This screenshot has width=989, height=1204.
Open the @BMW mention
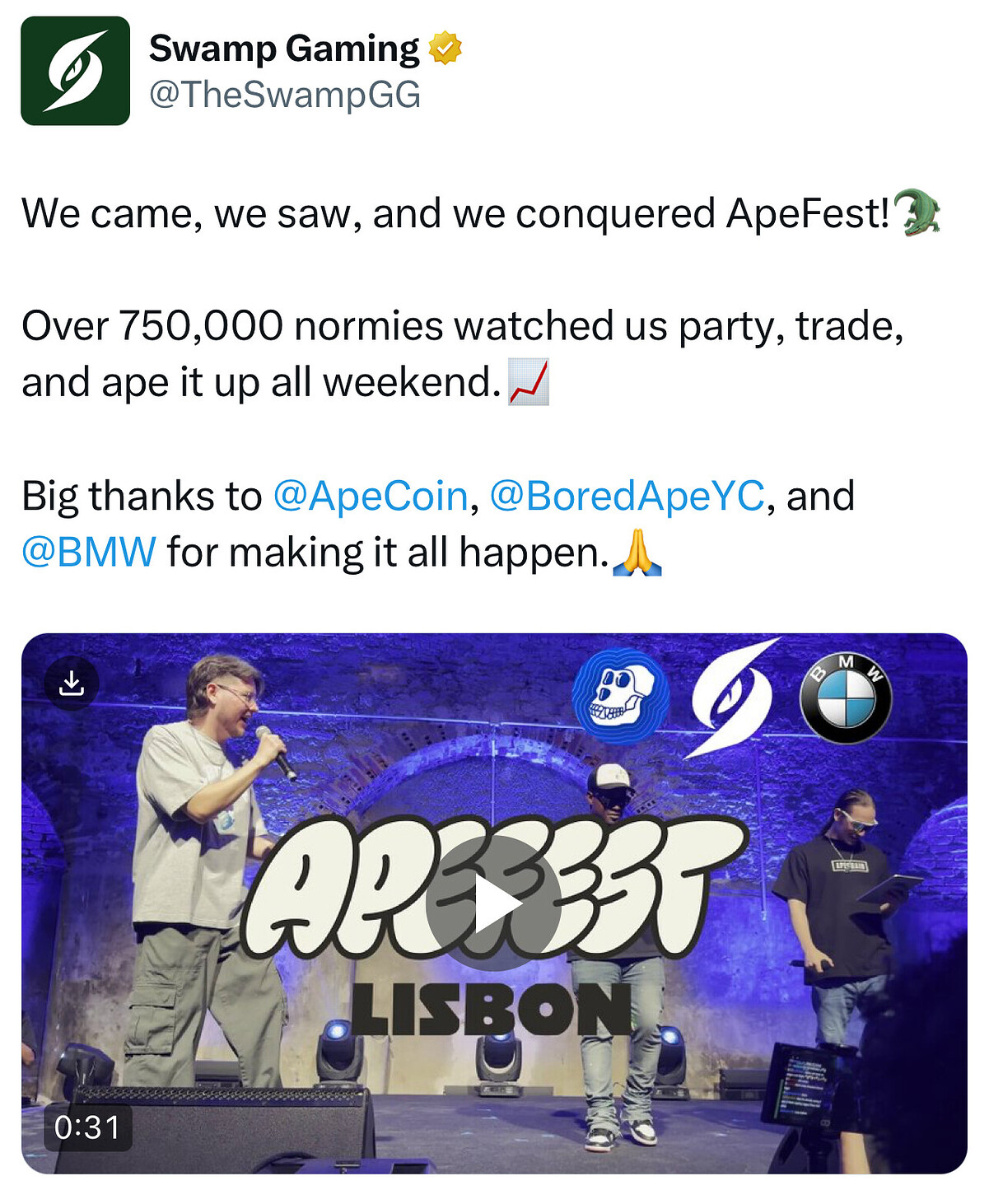click(x=89, y=552)
